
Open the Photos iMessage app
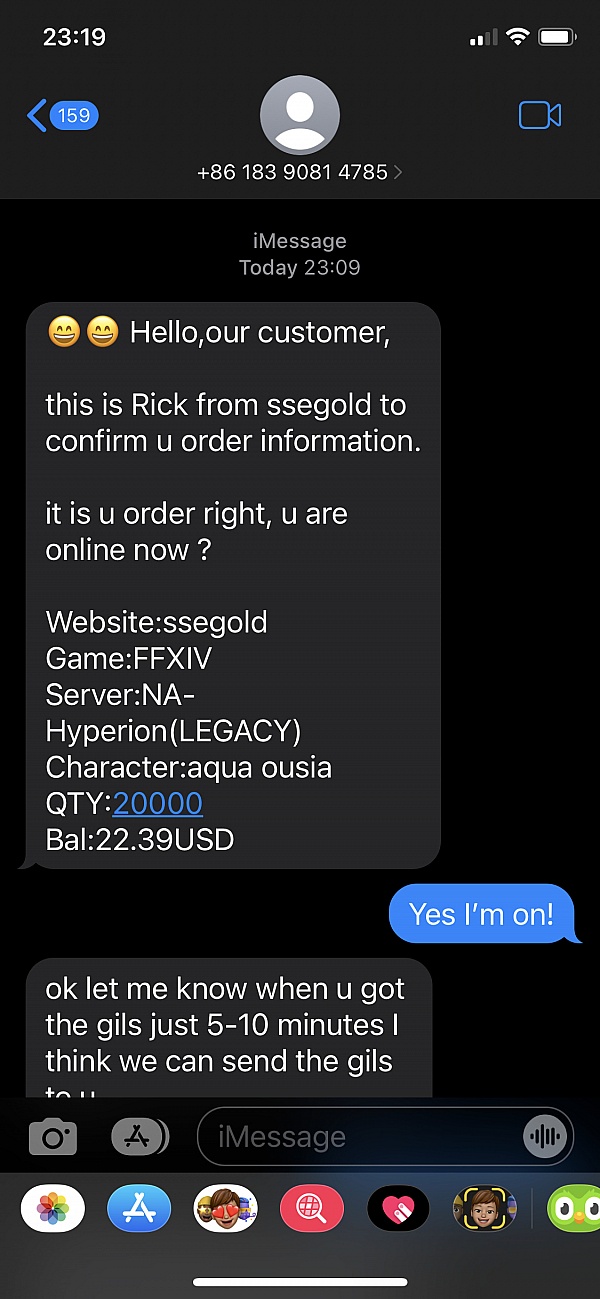(53, 1208)
